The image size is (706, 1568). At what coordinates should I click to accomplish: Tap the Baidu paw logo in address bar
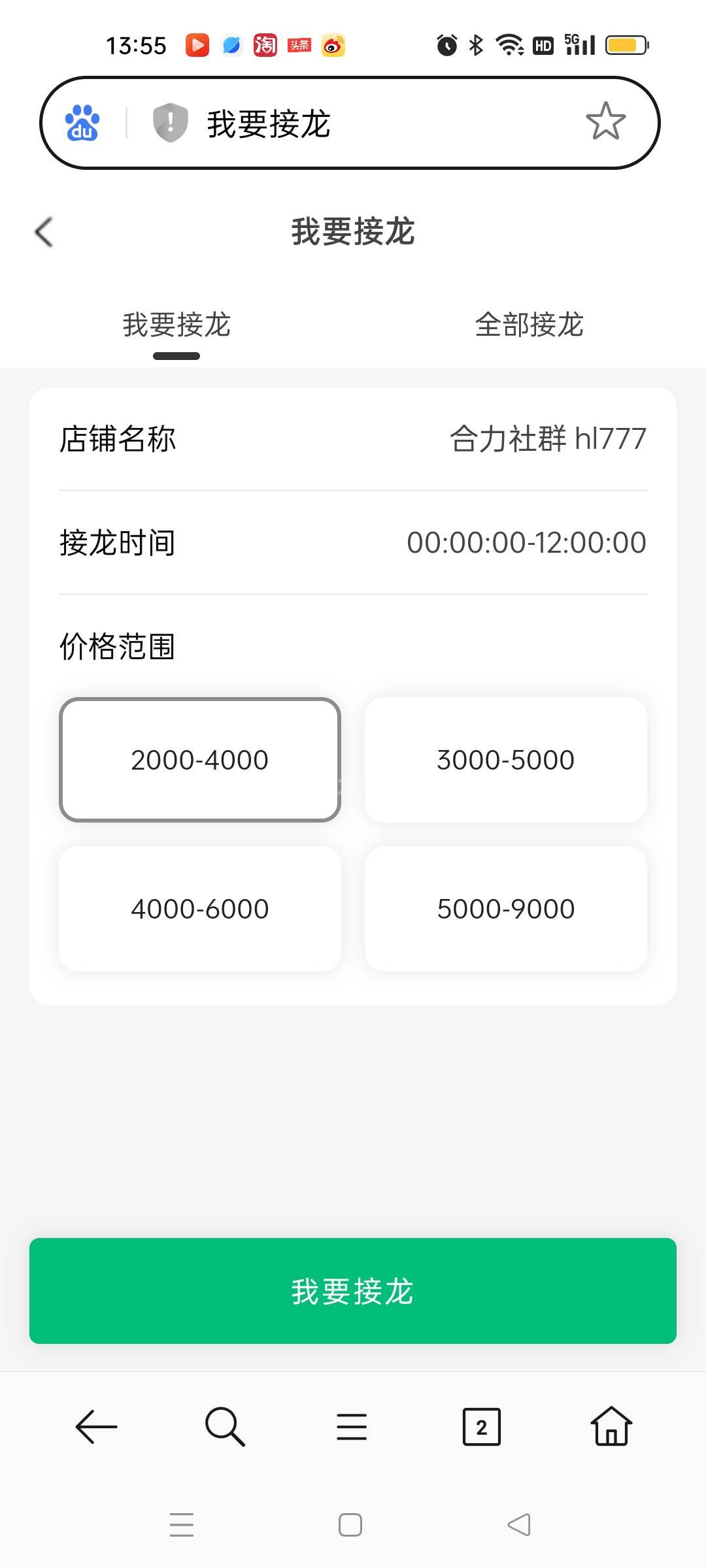82,123
